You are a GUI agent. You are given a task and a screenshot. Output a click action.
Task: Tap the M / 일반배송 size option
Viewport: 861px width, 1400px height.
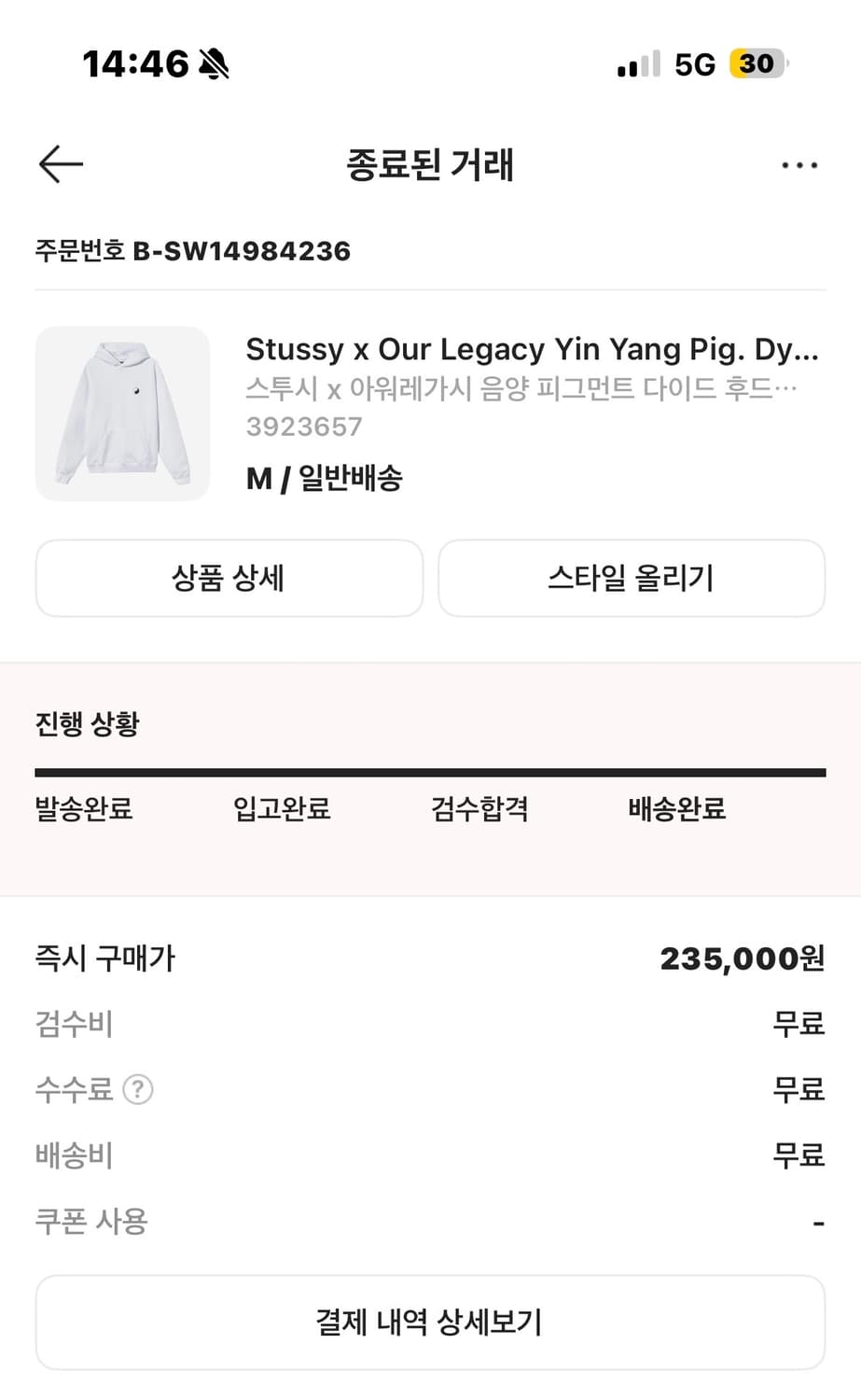tap(326, 477)
